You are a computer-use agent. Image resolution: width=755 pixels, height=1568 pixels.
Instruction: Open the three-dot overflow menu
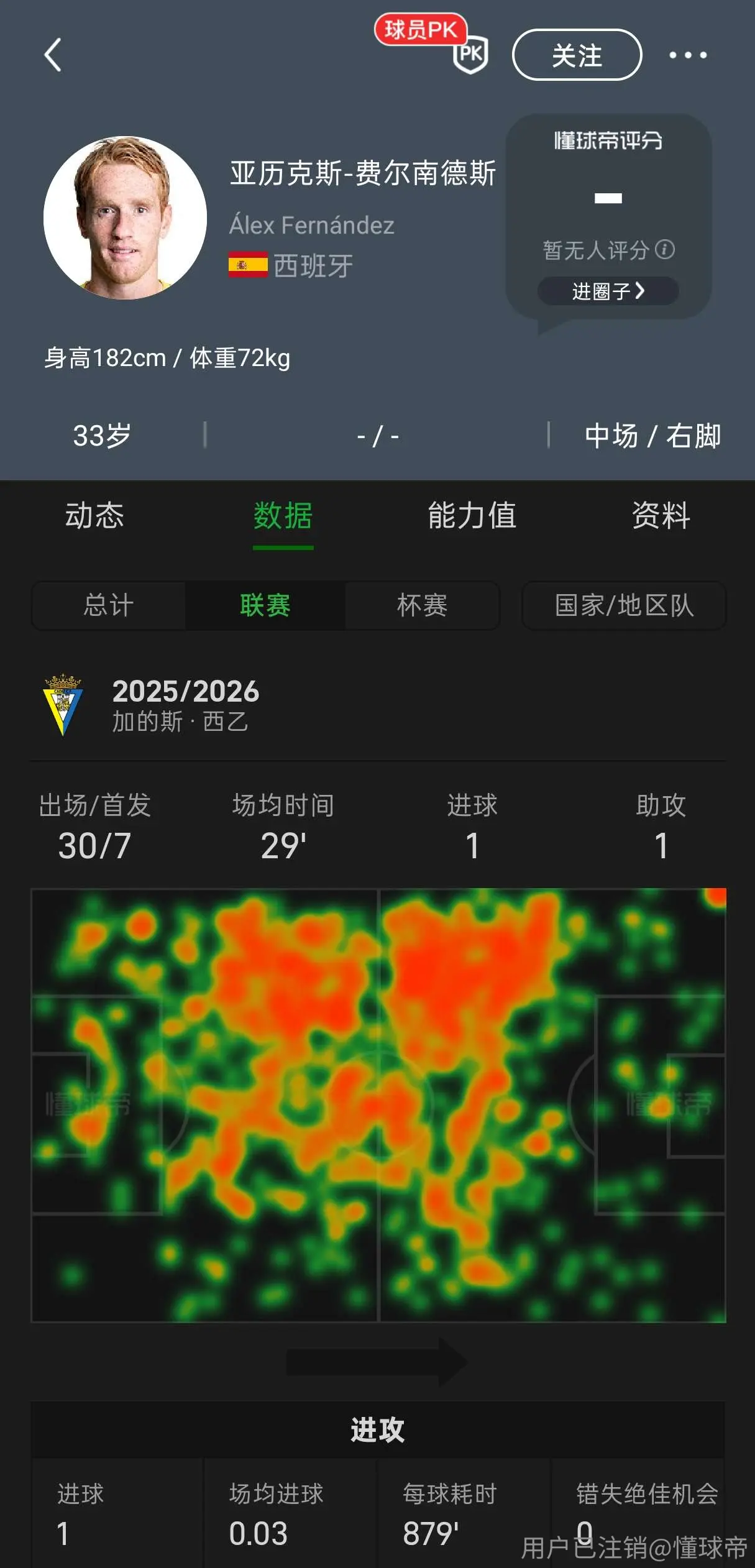click(688, 55)
